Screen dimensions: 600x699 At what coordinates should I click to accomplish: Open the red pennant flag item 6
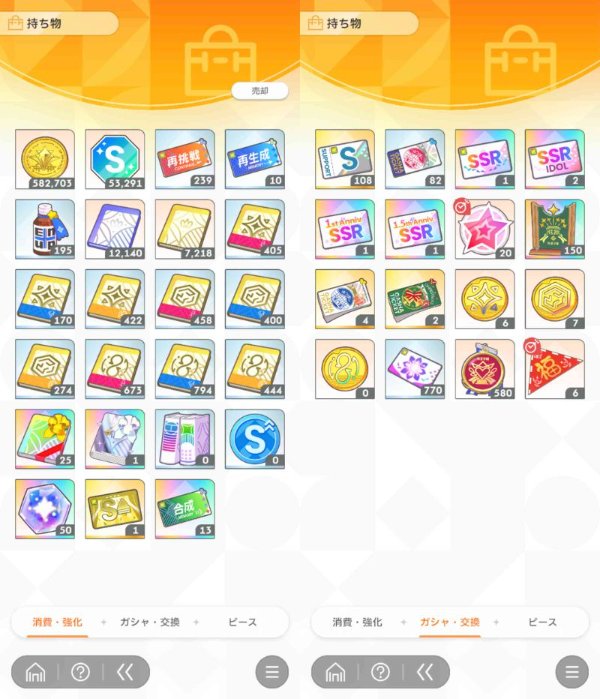click(x=555, y=368)
